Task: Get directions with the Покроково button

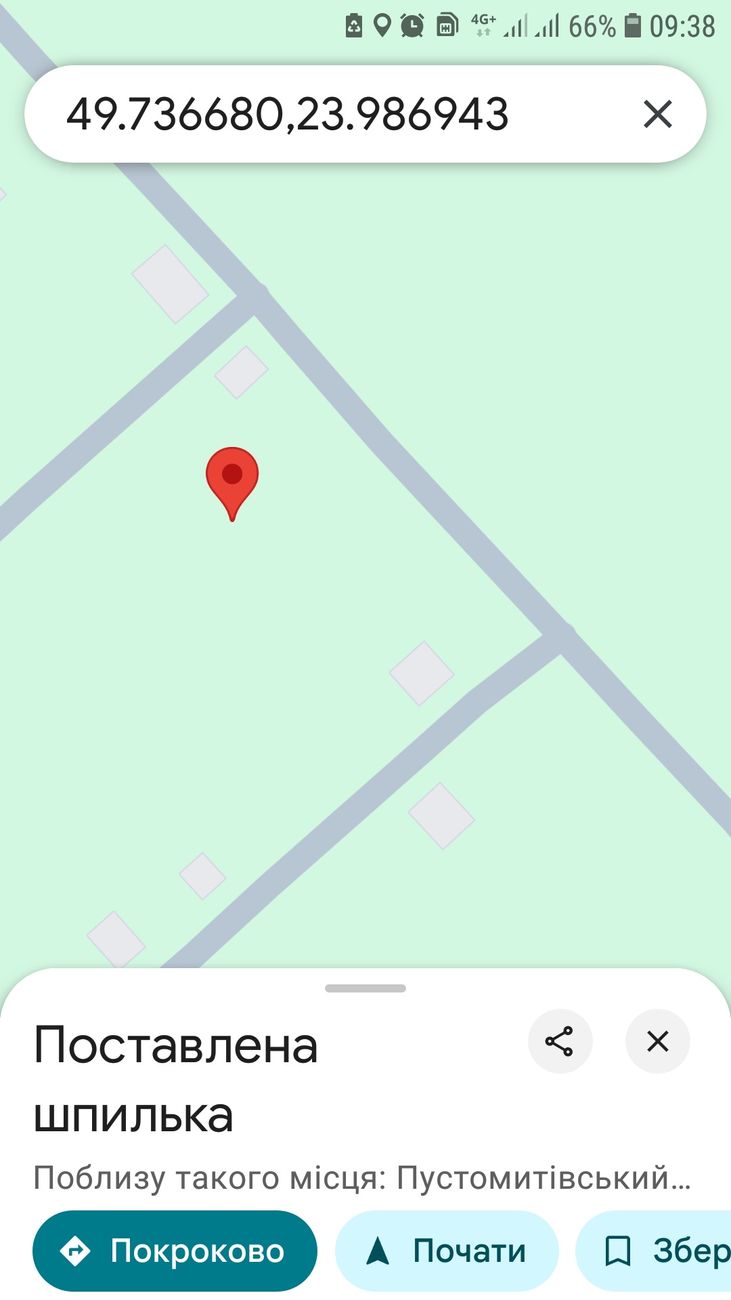Action: point(175,1251)
